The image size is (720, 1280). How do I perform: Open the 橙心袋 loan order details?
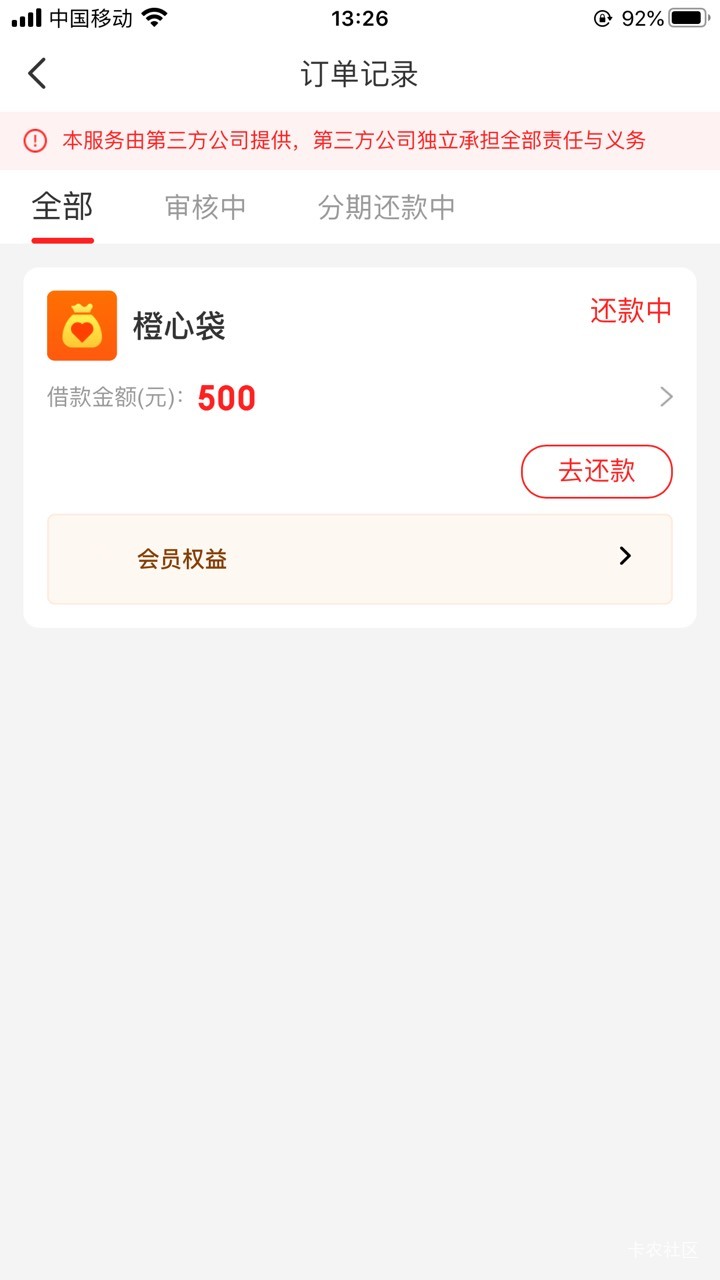click(665, 397)
